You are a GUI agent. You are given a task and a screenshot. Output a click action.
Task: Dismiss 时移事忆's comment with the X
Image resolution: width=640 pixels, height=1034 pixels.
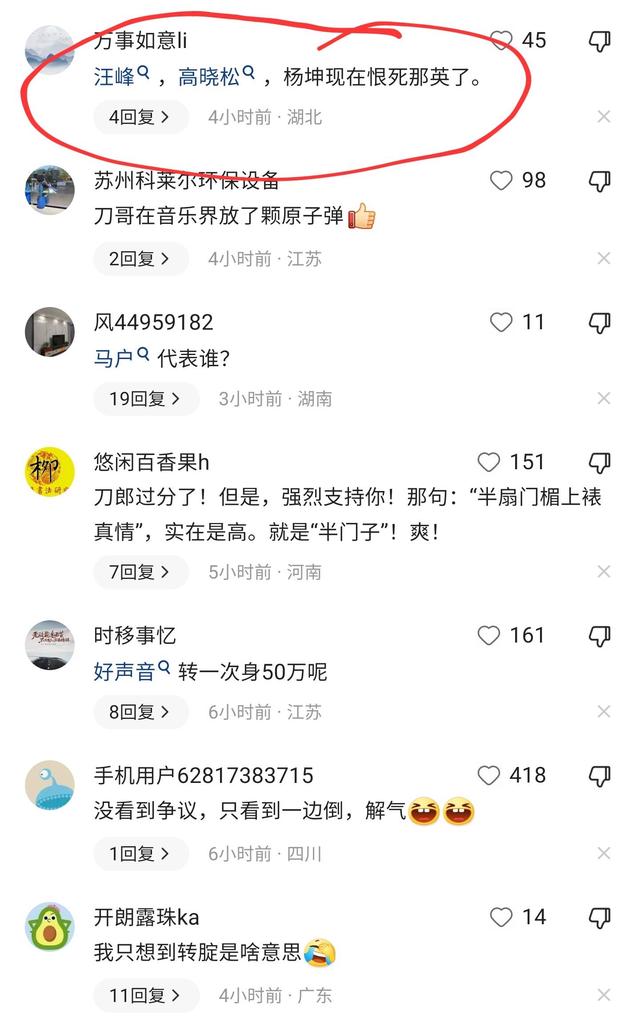pyautogui.click(x=604, y=712)
